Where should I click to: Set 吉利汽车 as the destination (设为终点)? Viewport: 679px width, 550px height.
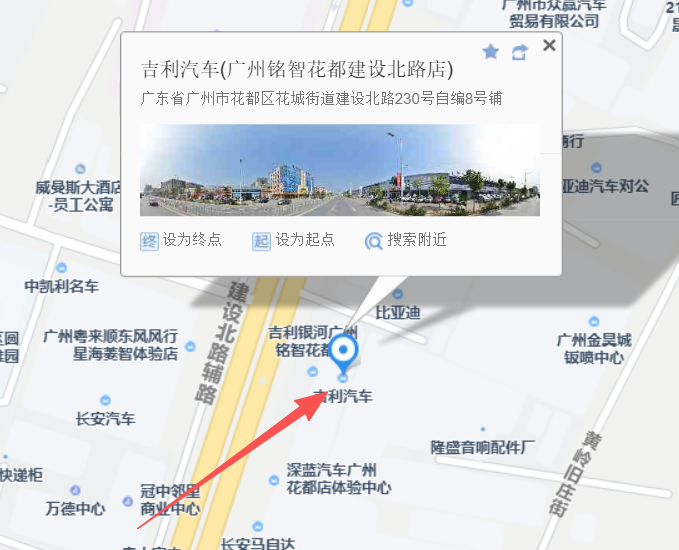pyautogui.click(x=181, y=240)
